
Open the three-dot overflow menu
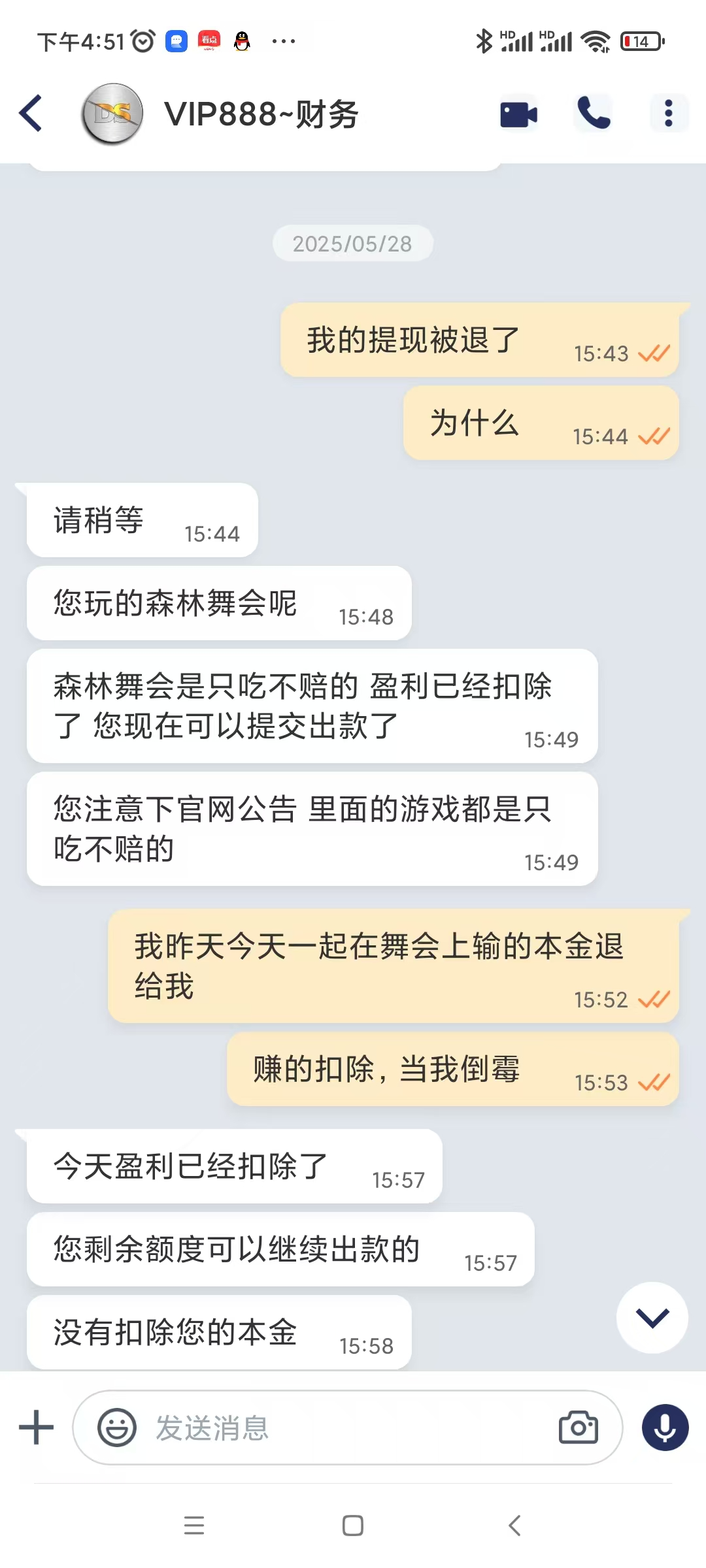(668, 114)
